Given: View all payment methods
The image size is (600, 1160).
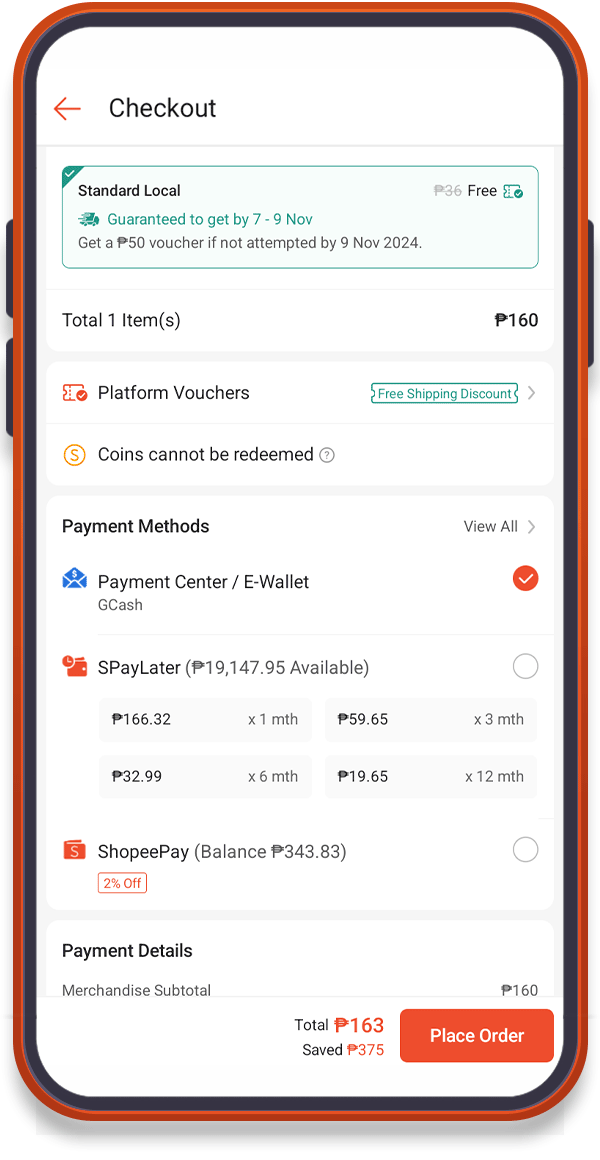Looking at the screenshot, I should click(x=499, y=526).
